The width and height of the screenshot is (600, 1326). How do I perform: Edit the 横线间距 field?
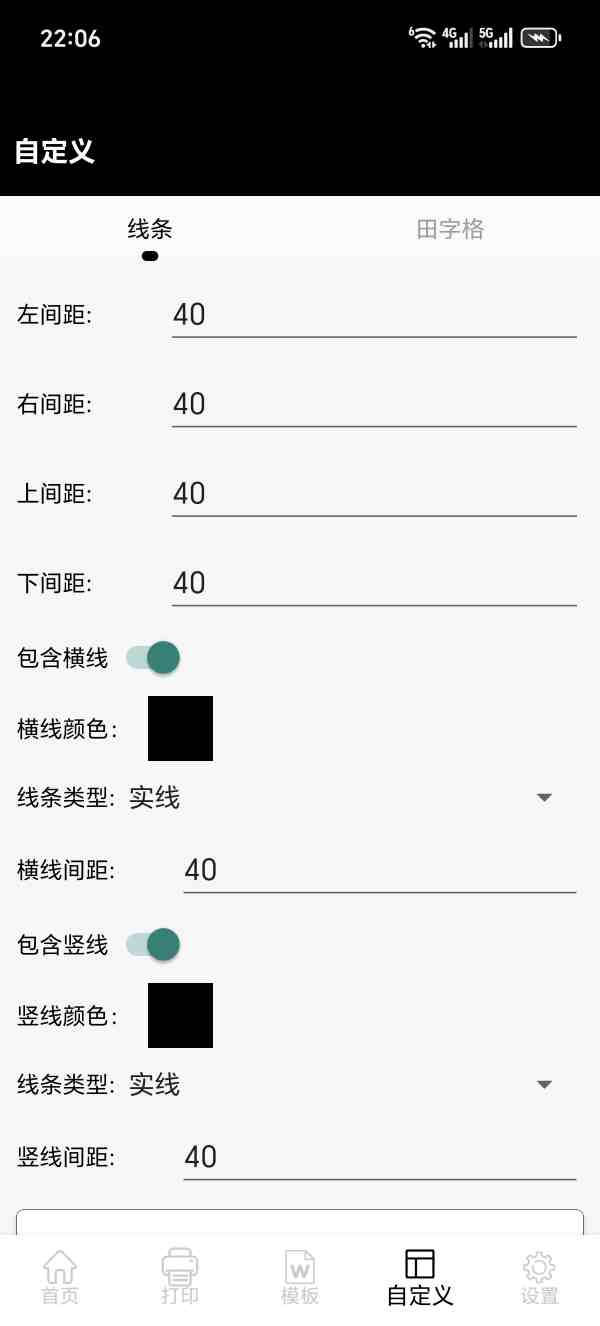380,870
